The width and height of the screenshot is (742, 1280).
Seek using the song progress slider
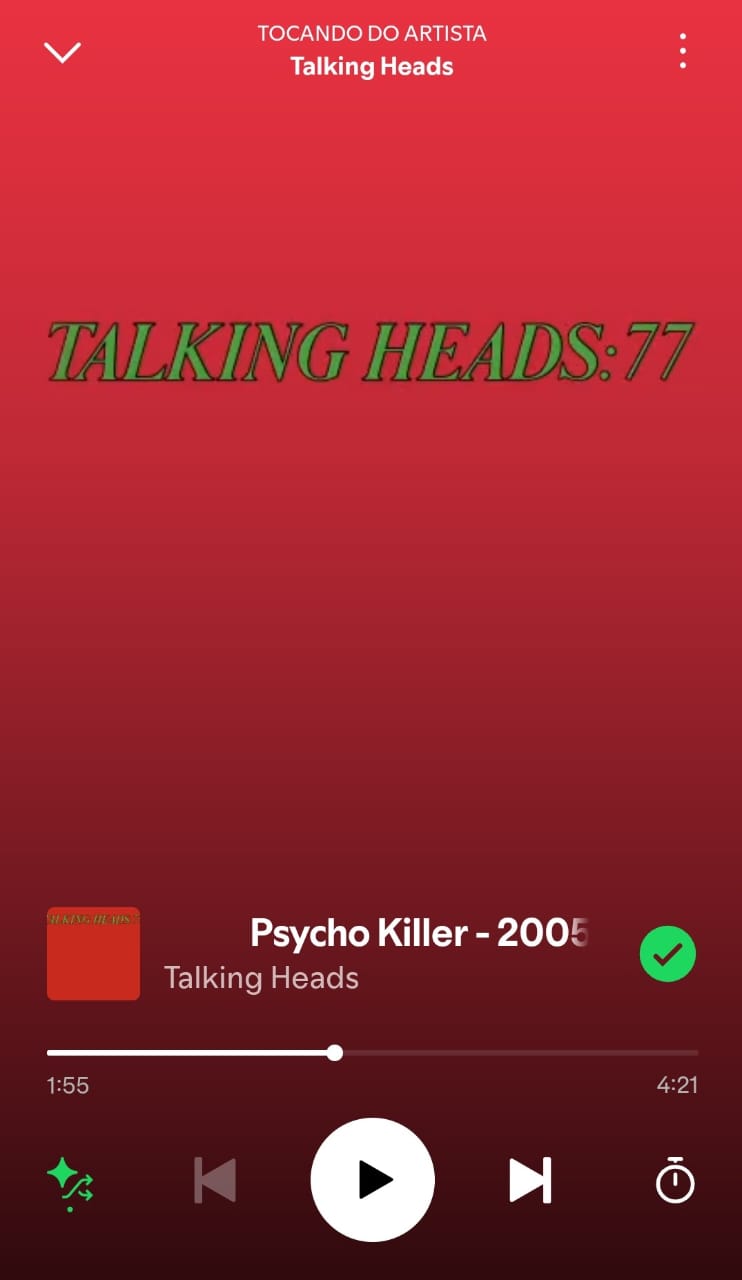pyautogui.click(x=335, y=1052)
